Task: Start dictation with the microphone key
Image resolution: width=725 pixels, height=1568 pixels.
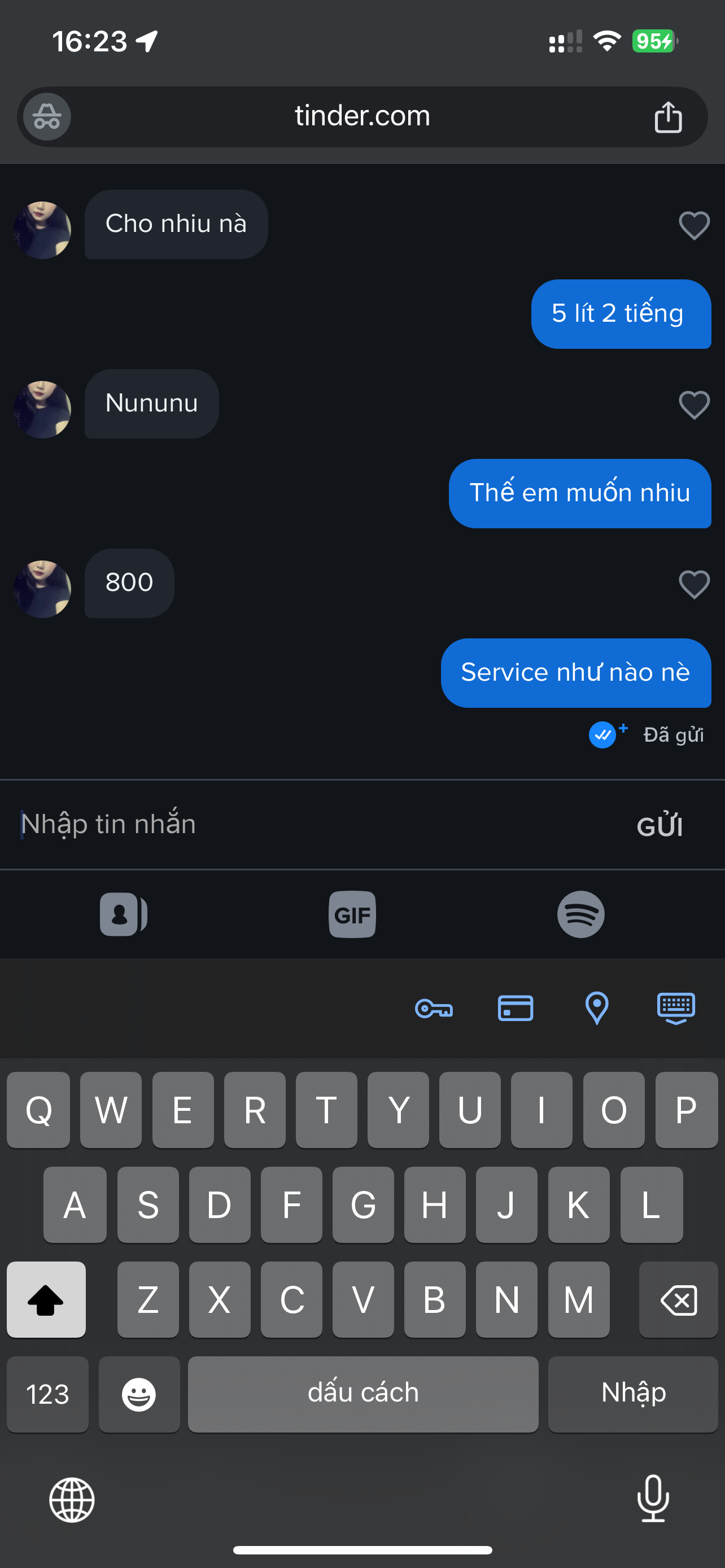Action: pyautogui.click(x=653, y=1499)
